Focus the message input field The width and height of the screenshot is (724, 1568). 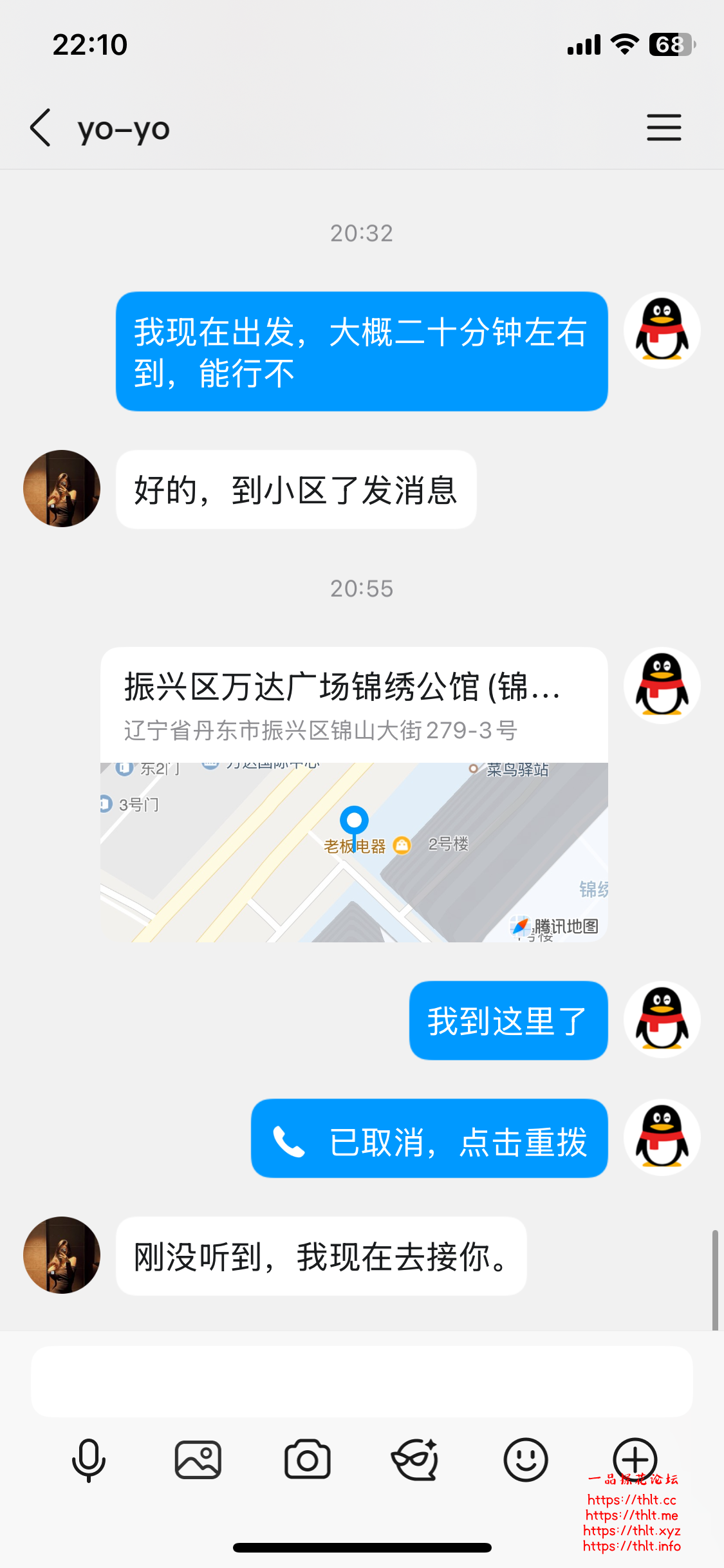(362, 1381)
